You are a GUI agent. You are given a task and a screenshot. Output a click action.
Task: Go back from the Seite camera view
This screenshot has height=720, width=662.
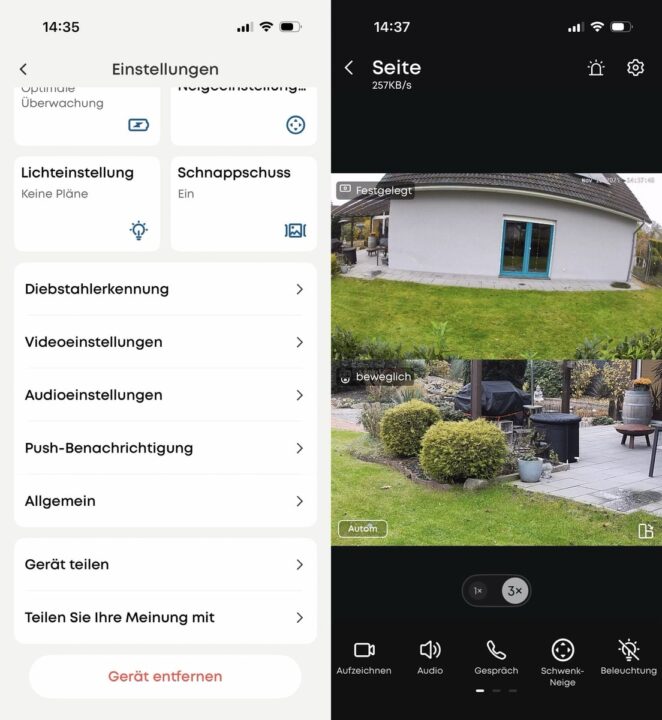coord(349,68)
